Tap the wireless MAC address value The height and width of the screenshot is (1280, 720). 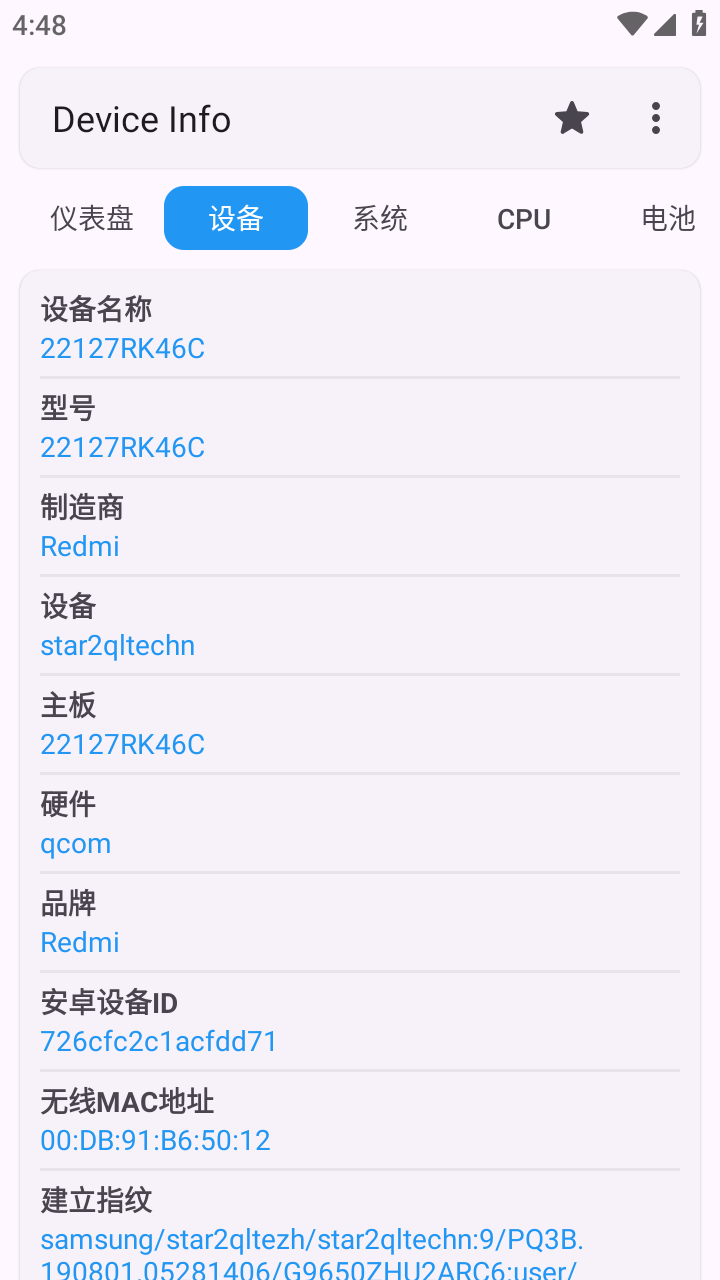[x=155, y=1140]
